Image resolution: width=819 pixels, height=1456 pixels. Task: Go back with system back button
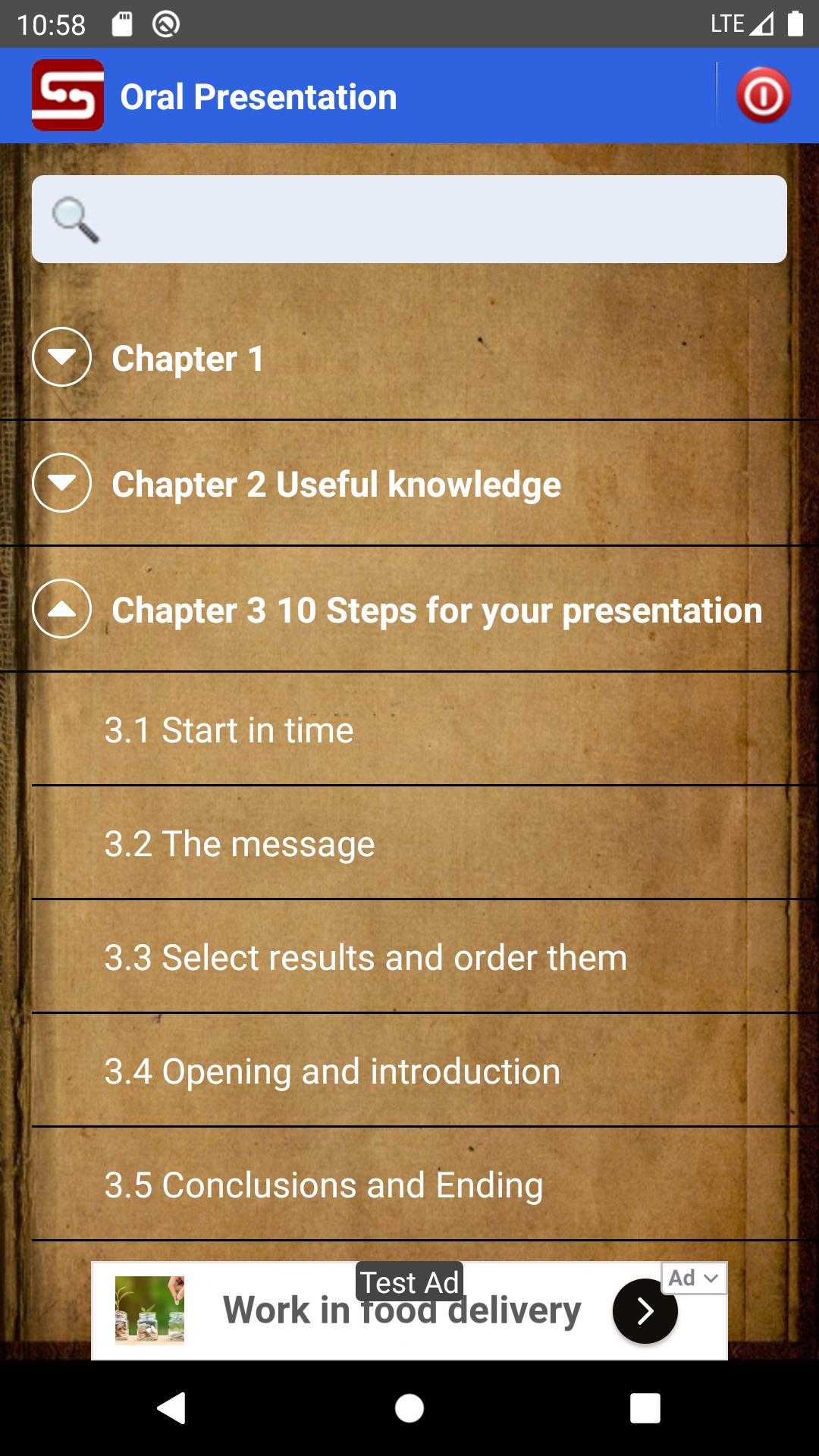tap(171, 1408)
